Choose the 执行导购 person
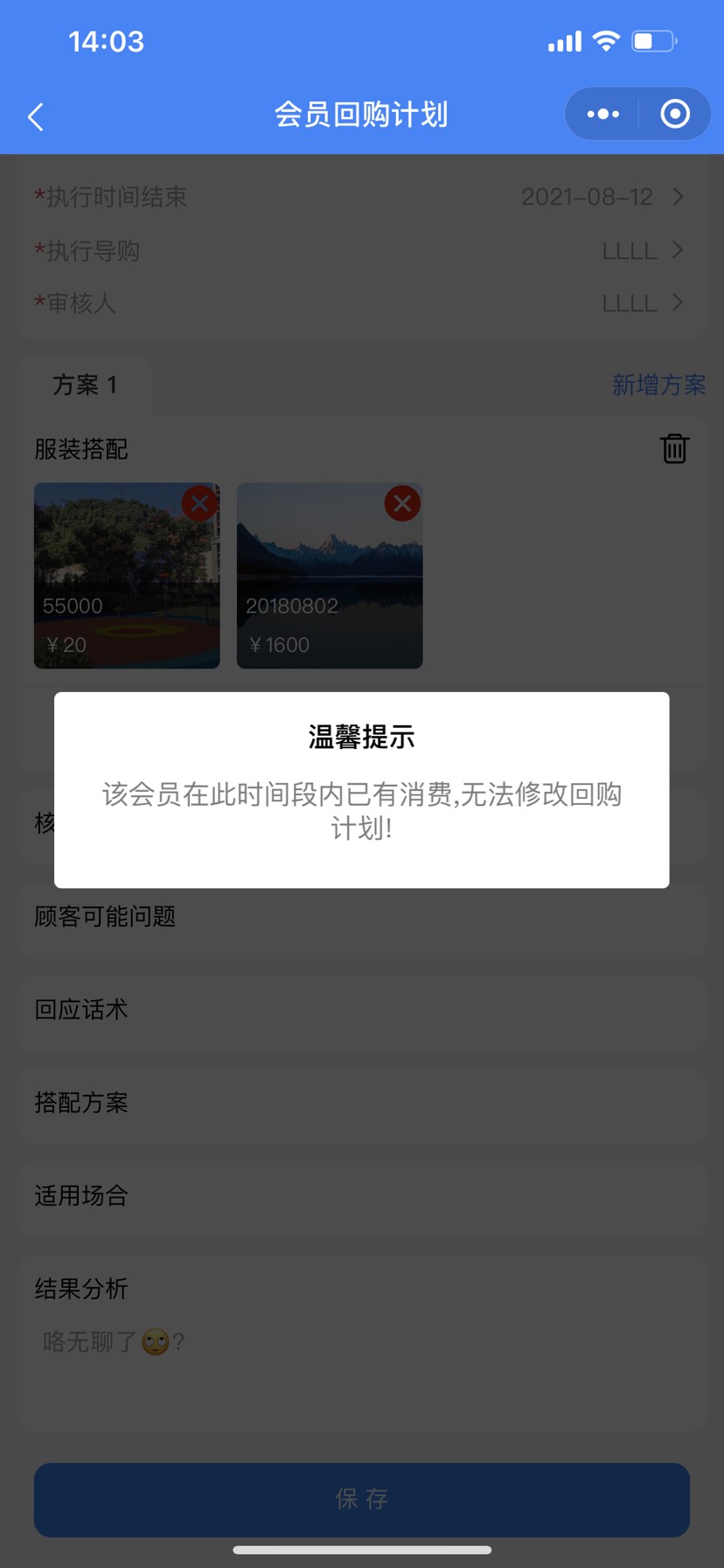The width and height of the screenshot is (724, 1568). [630, 251]
